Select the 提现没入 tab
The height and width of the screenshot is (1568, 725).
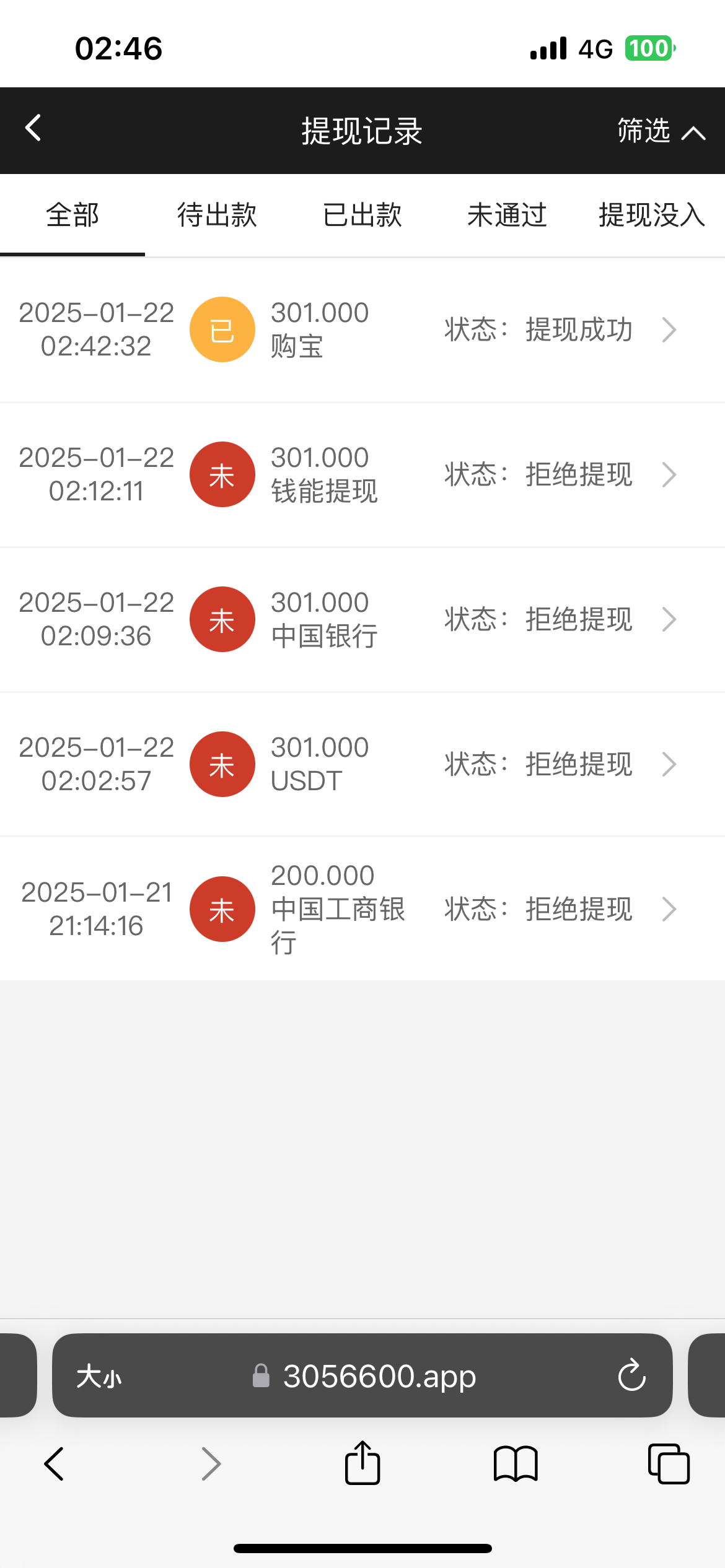pyautogui.click(x=652, y=216)
